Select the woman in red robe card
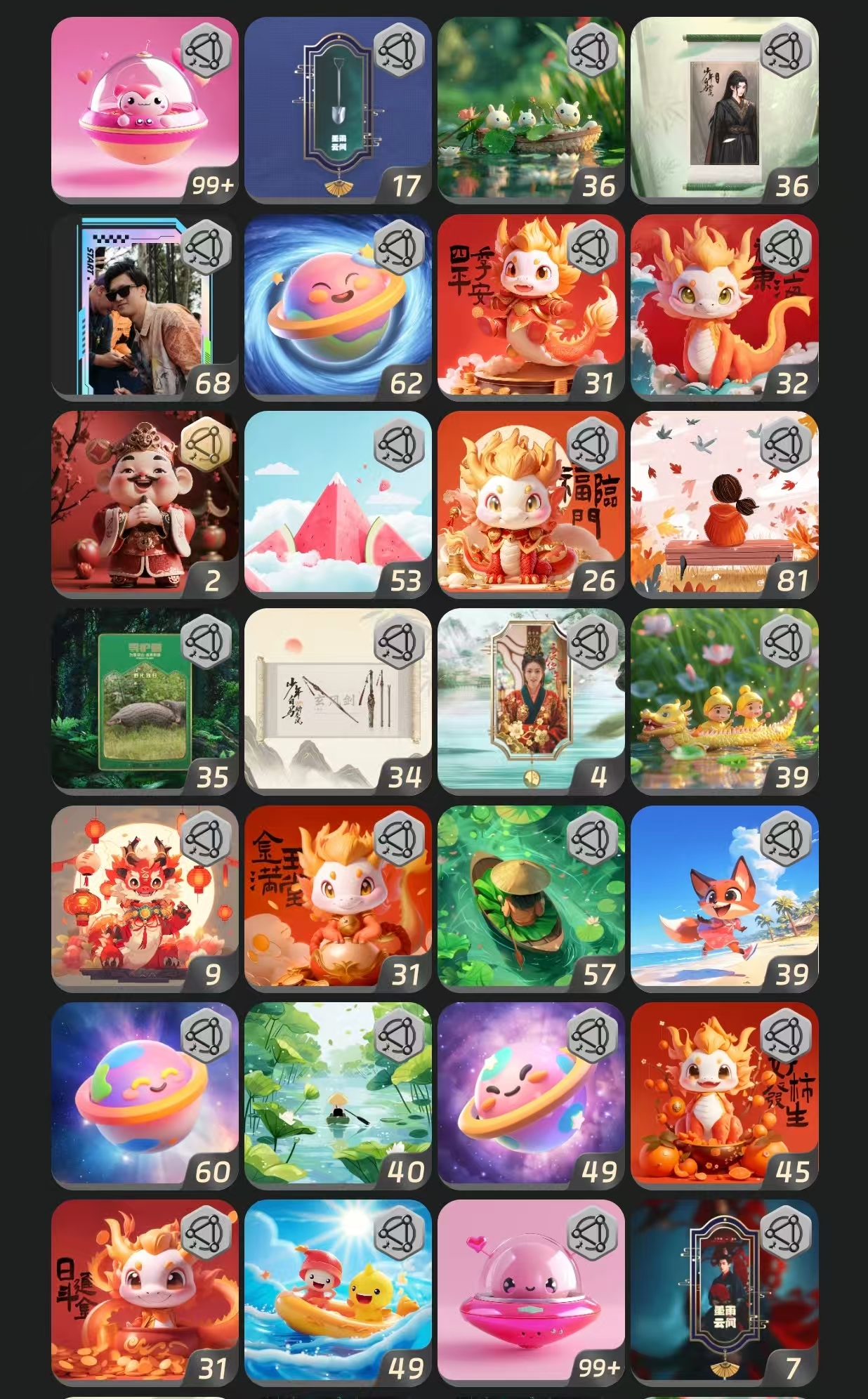868x1399 pixels. tap(531, 702)
